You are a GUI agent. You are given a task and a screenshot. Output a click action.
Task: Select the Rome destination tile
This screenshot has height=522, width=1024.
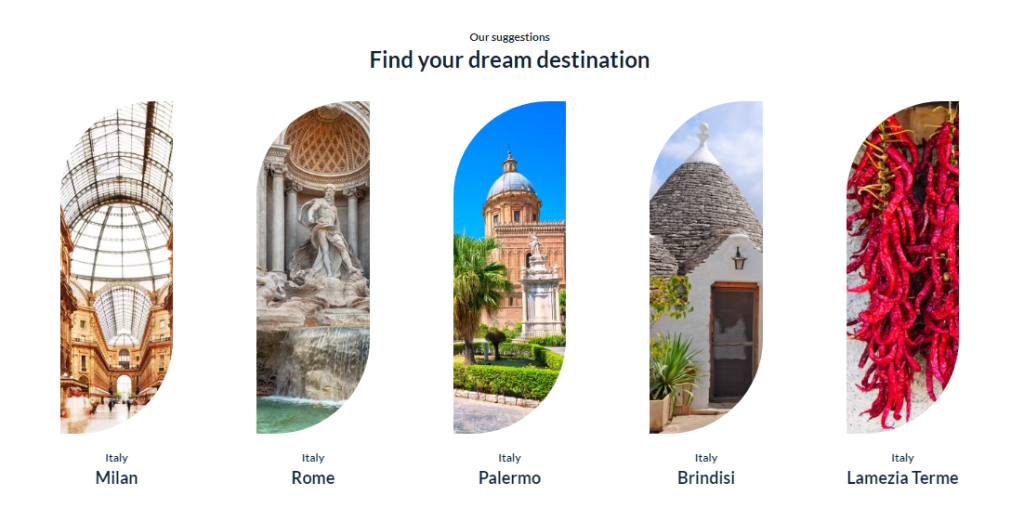click(x=313, y=267)
